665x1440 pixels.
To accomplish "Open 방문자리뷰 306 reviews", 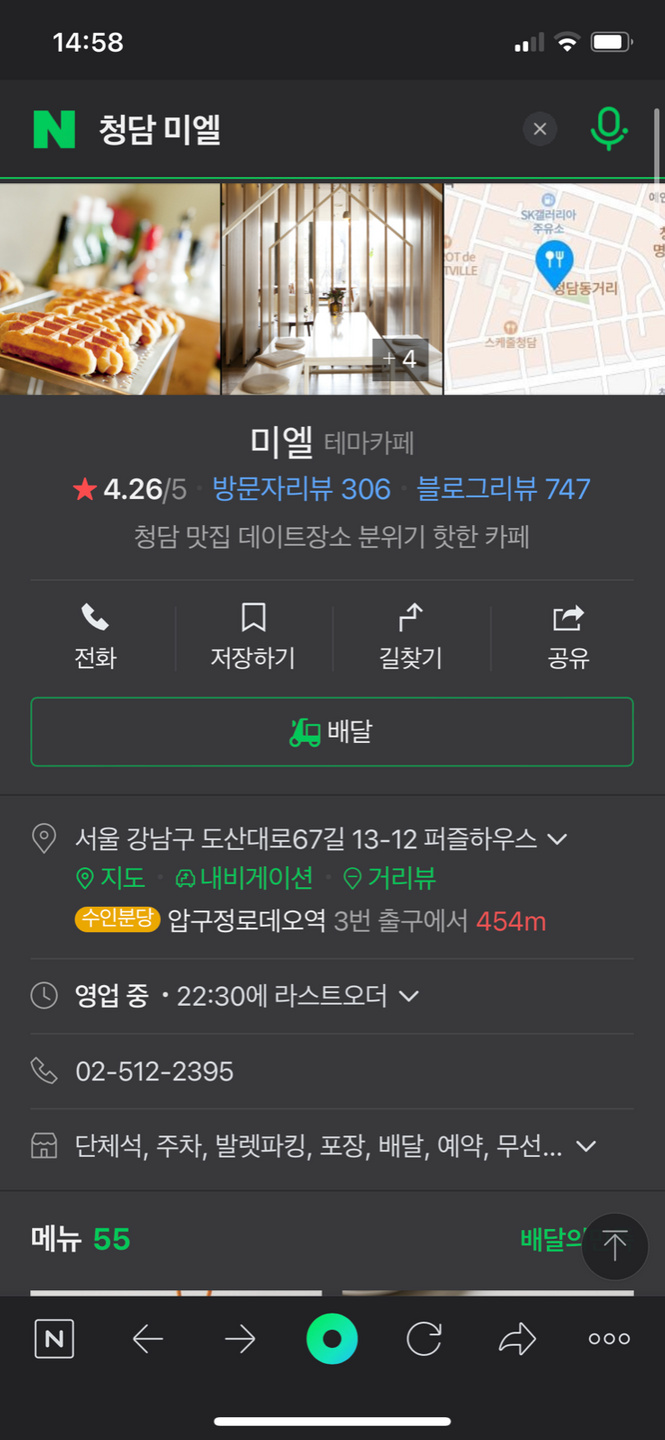I will click(301, 489).
